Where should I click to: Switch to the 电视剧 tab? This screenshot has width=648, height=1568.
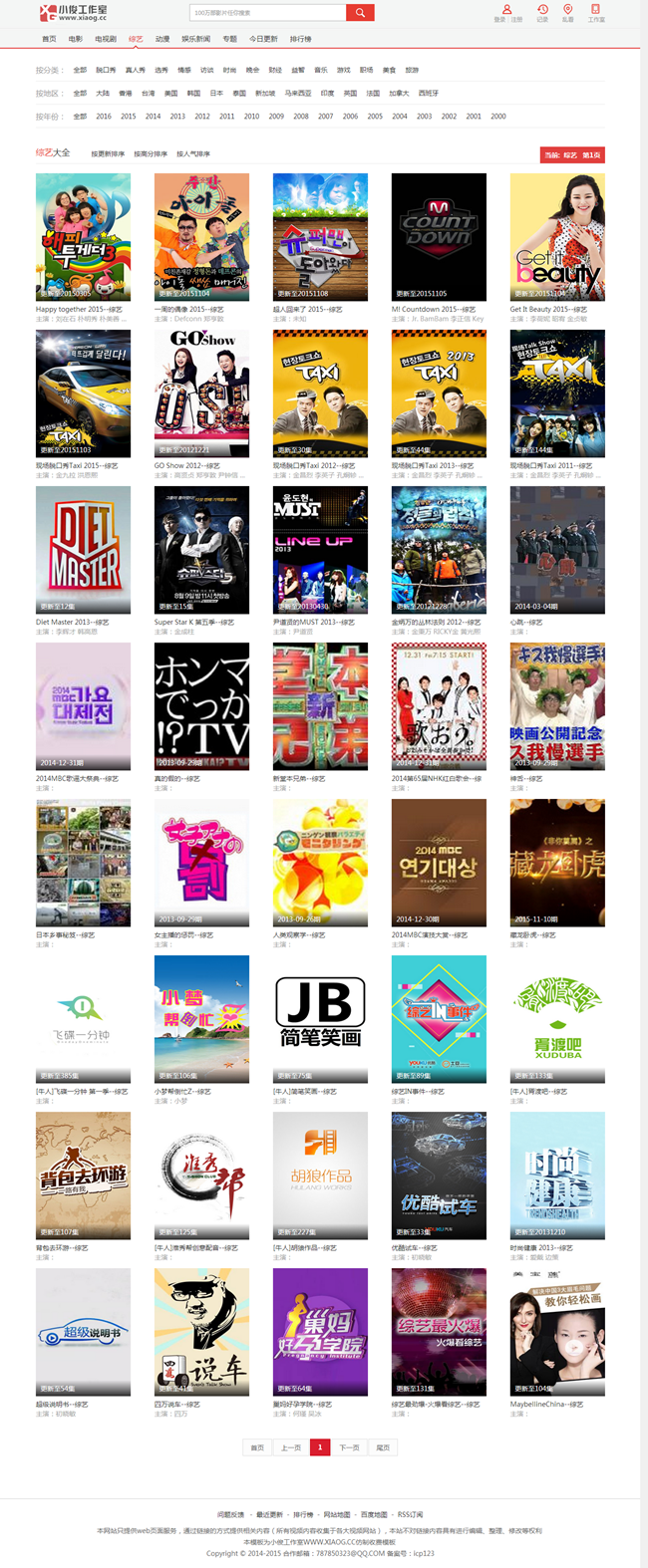point(106,39)
